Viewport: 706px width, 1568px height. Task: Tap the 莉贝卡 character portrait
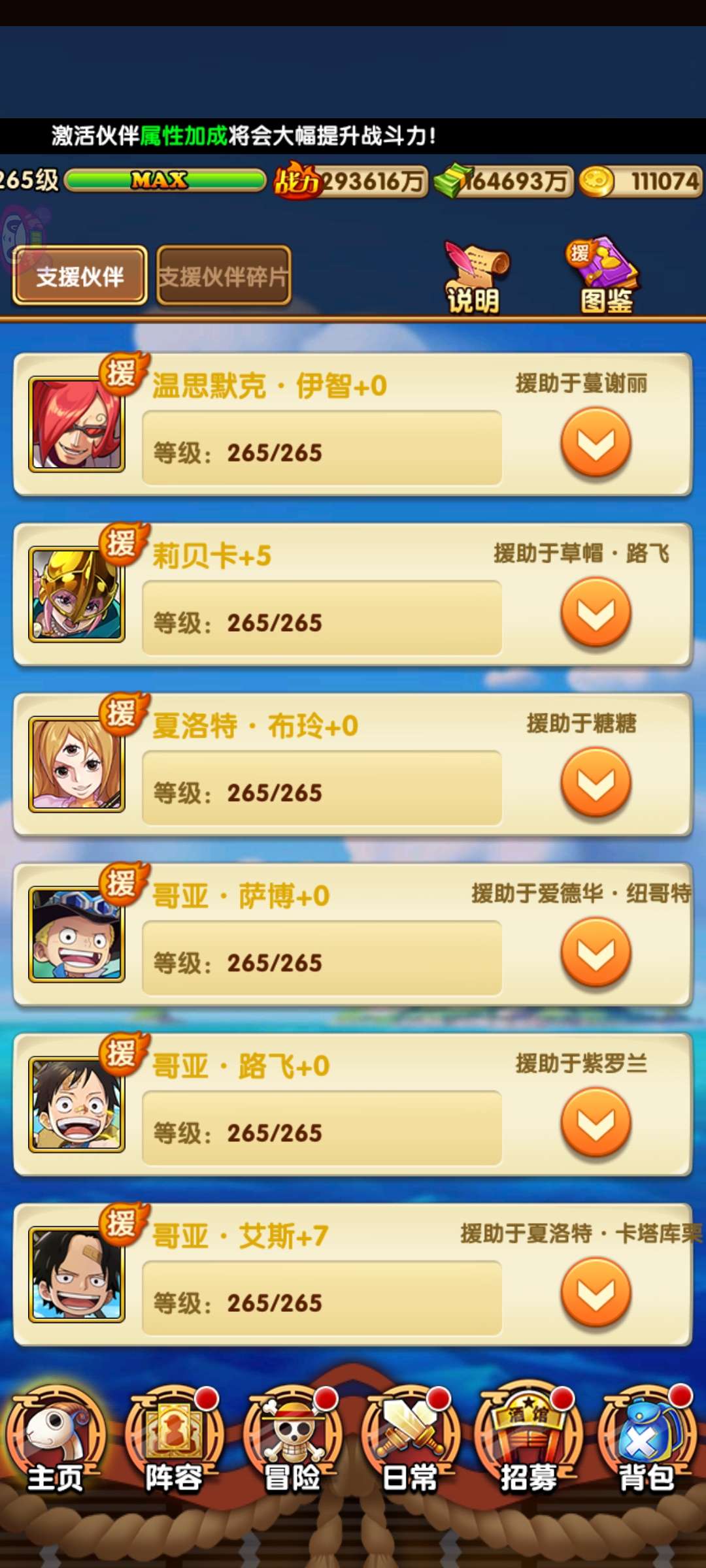(76, 594)
